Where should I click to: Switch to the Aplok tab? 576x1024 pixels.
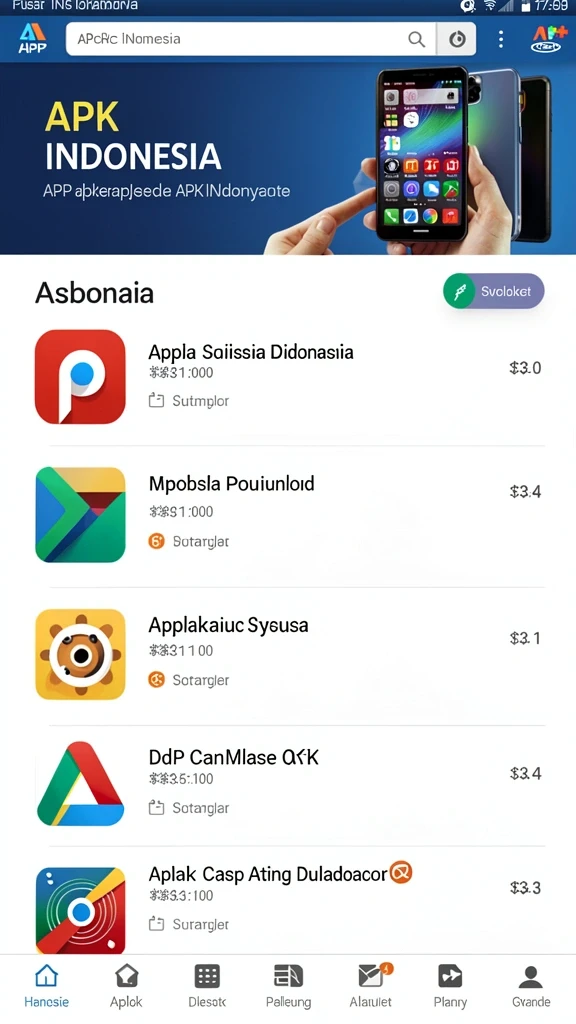point(126,986)
